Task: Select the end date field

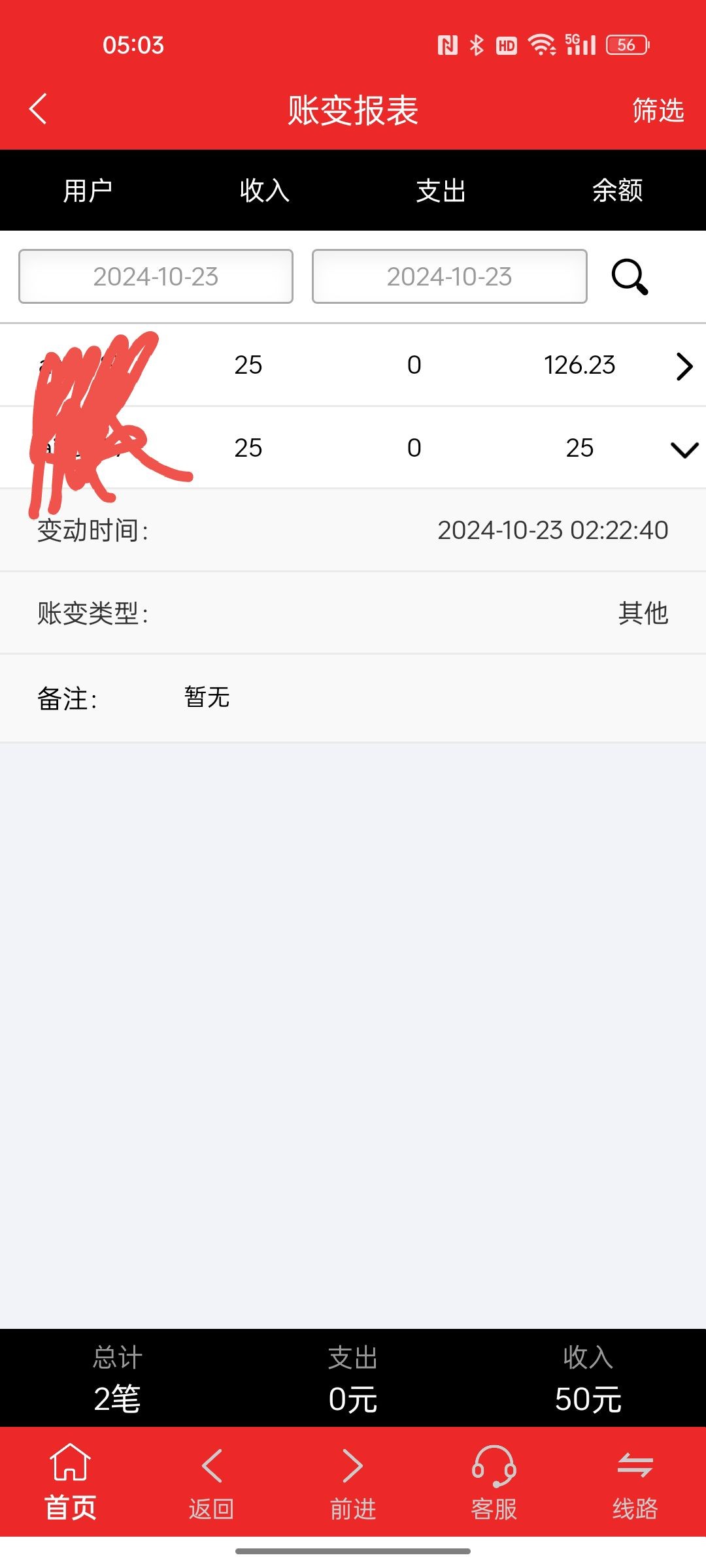Action: 449,276
